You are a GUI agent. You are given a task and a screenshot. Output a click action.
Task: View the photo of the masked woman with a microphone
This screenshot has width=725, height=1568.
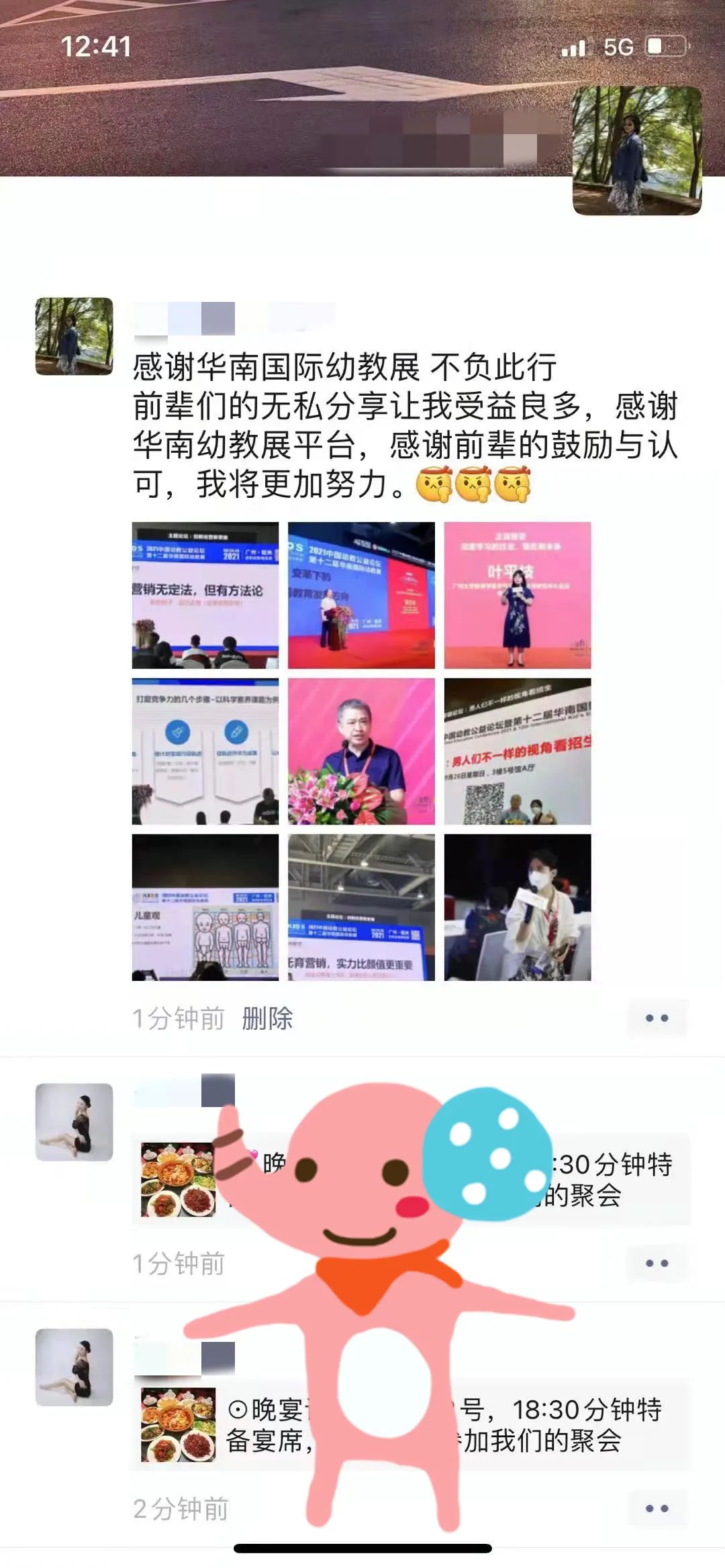(x=517, y=907)
